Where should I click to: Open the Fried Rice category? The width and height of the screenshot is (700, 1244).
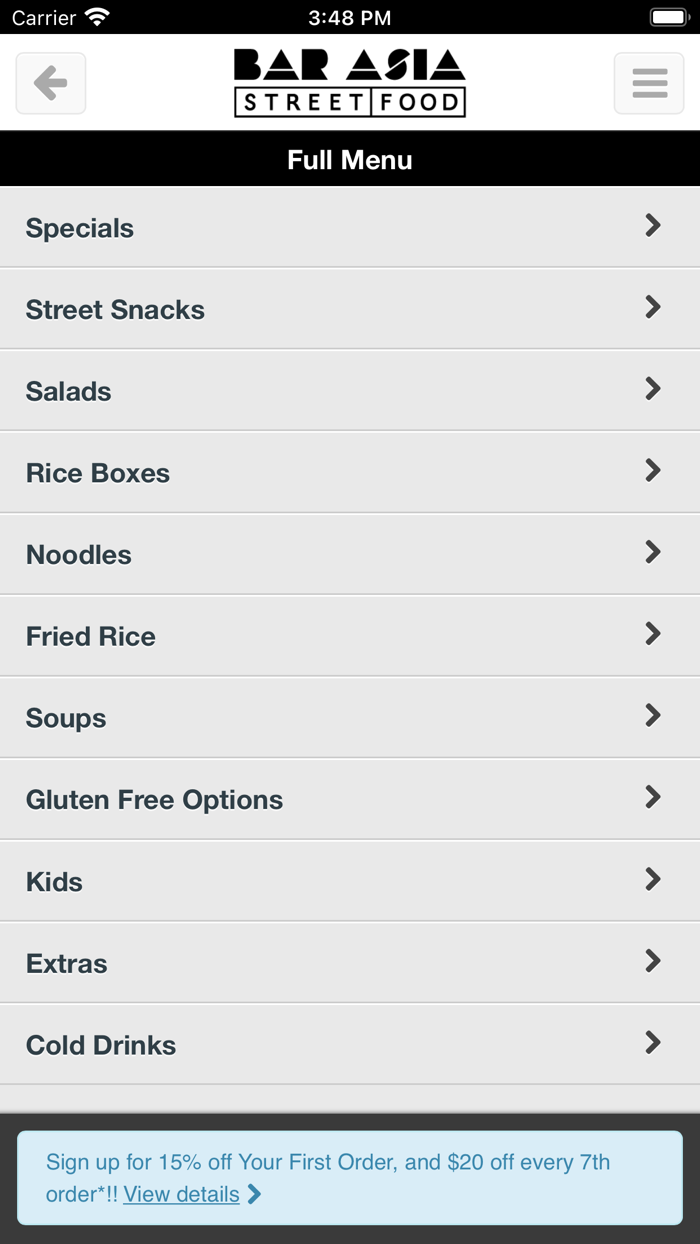350,637
